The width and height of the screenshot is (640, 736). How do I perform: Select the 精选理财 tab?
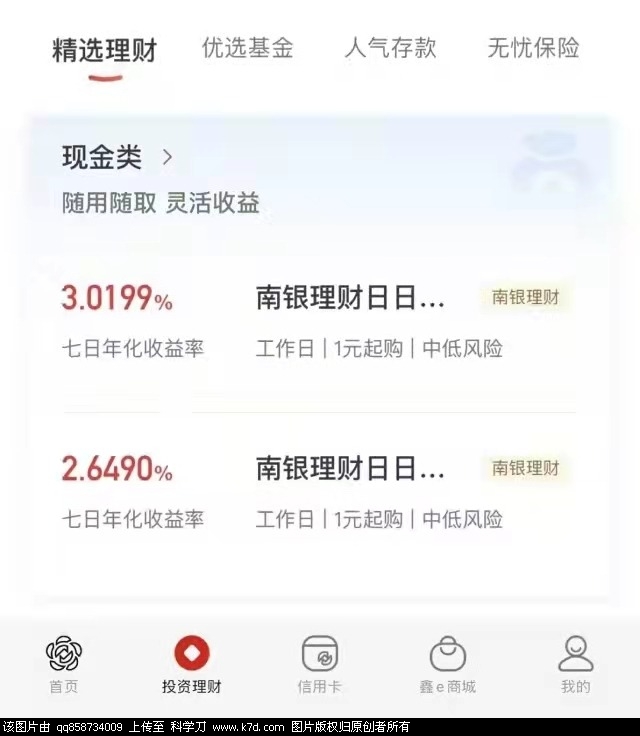click(104, 50)
